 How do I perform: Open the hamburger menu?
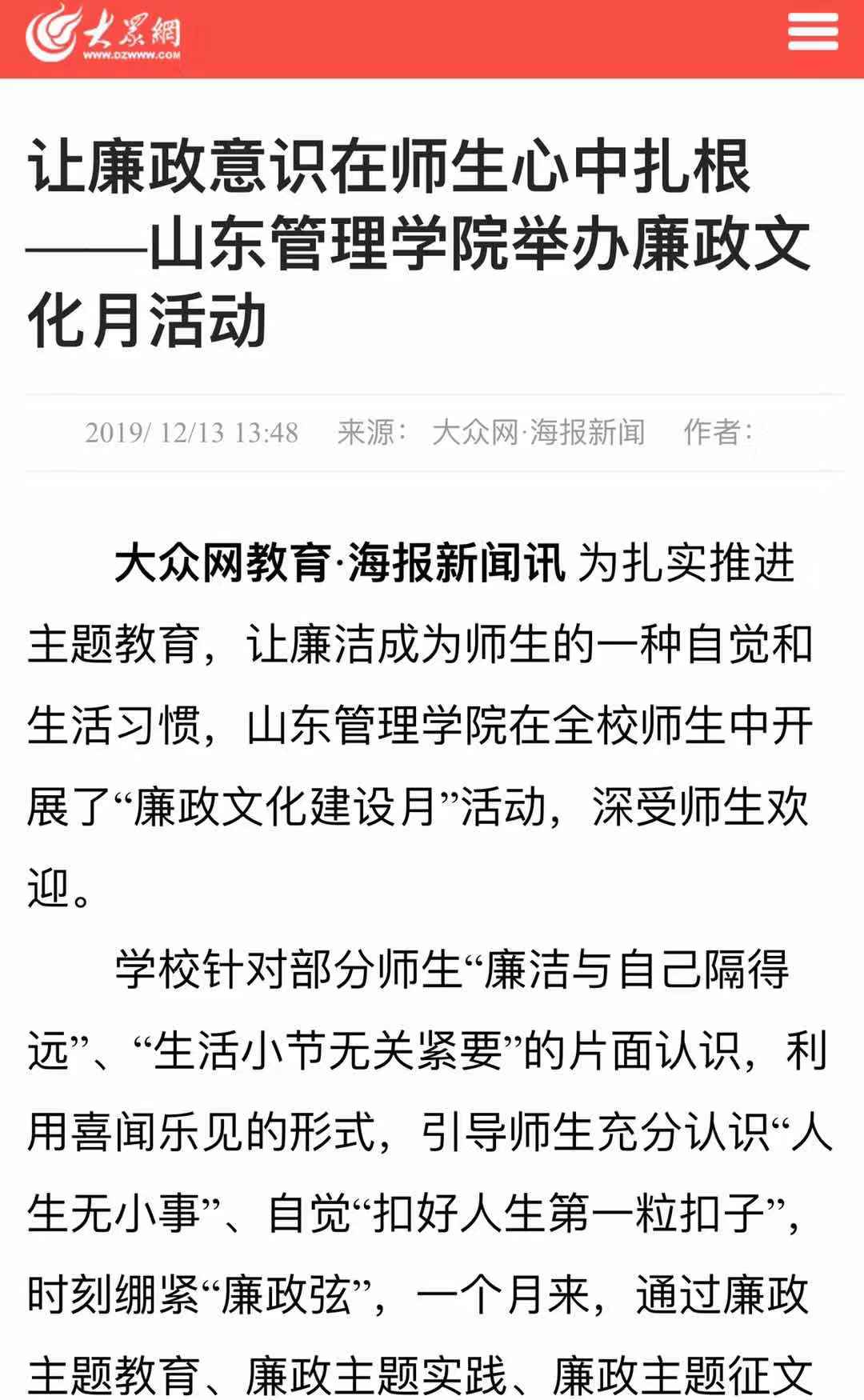813,33
